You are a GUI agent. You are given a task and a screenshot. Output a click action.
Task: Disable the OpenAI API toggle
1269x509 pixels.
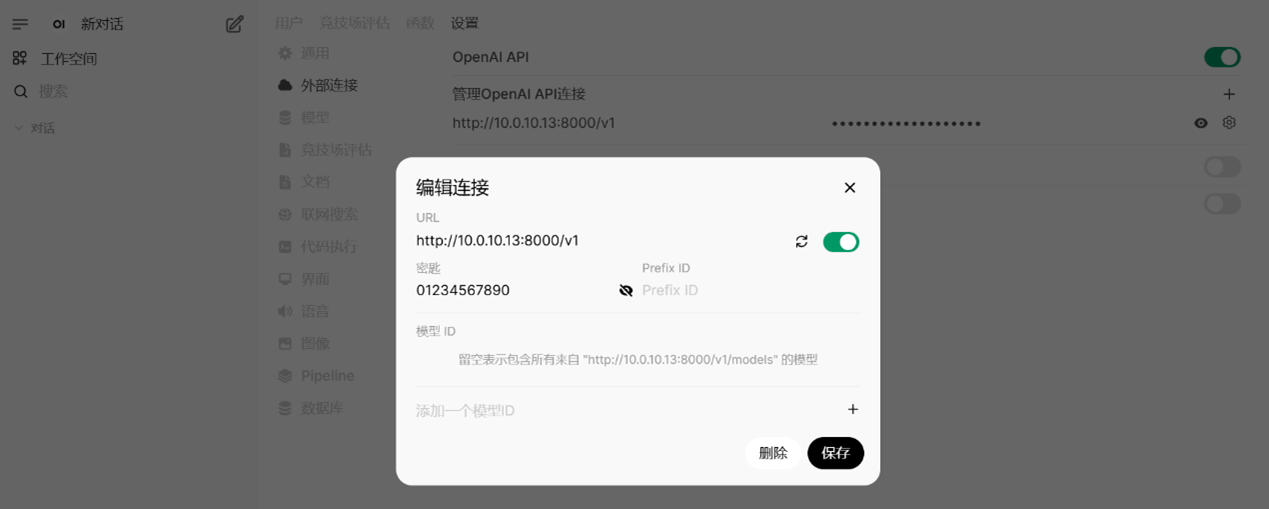1222,57
